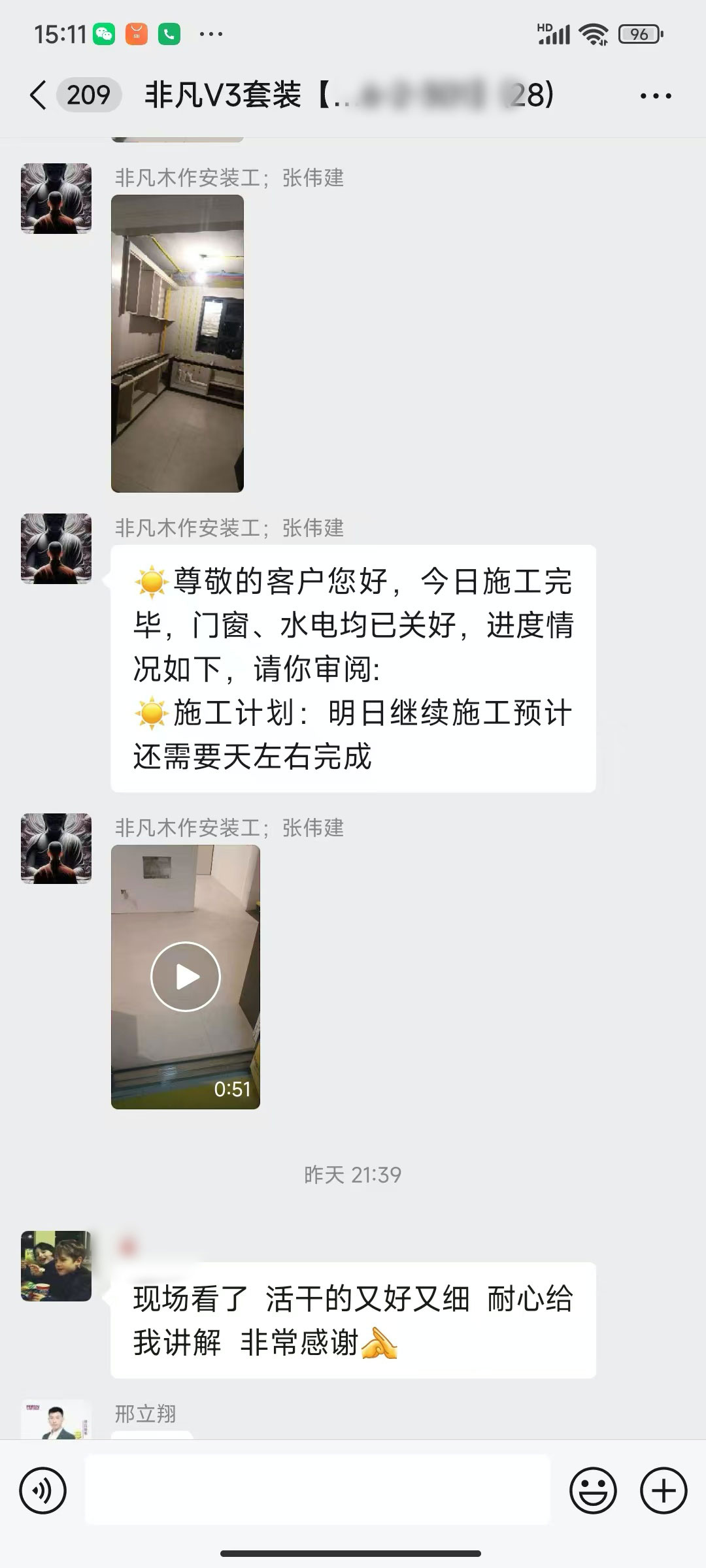
Task: Focus the message text field
Action: click(x=318, y=1491)
